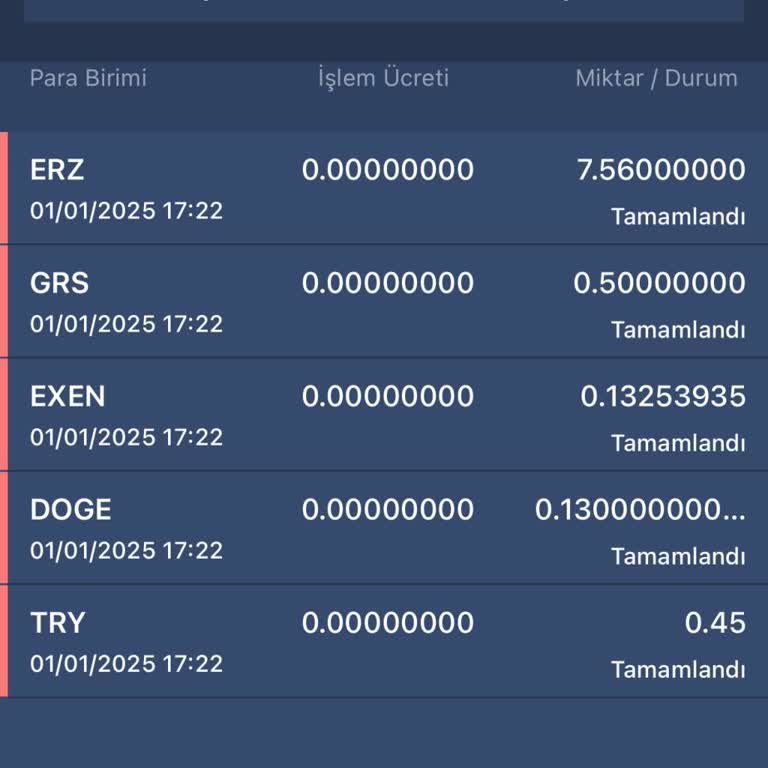Image resolution: width=768 pixels, height=768 pixels.
Task: Open the TRY 0.45 transaction
Action: click(x=384, y=640)
